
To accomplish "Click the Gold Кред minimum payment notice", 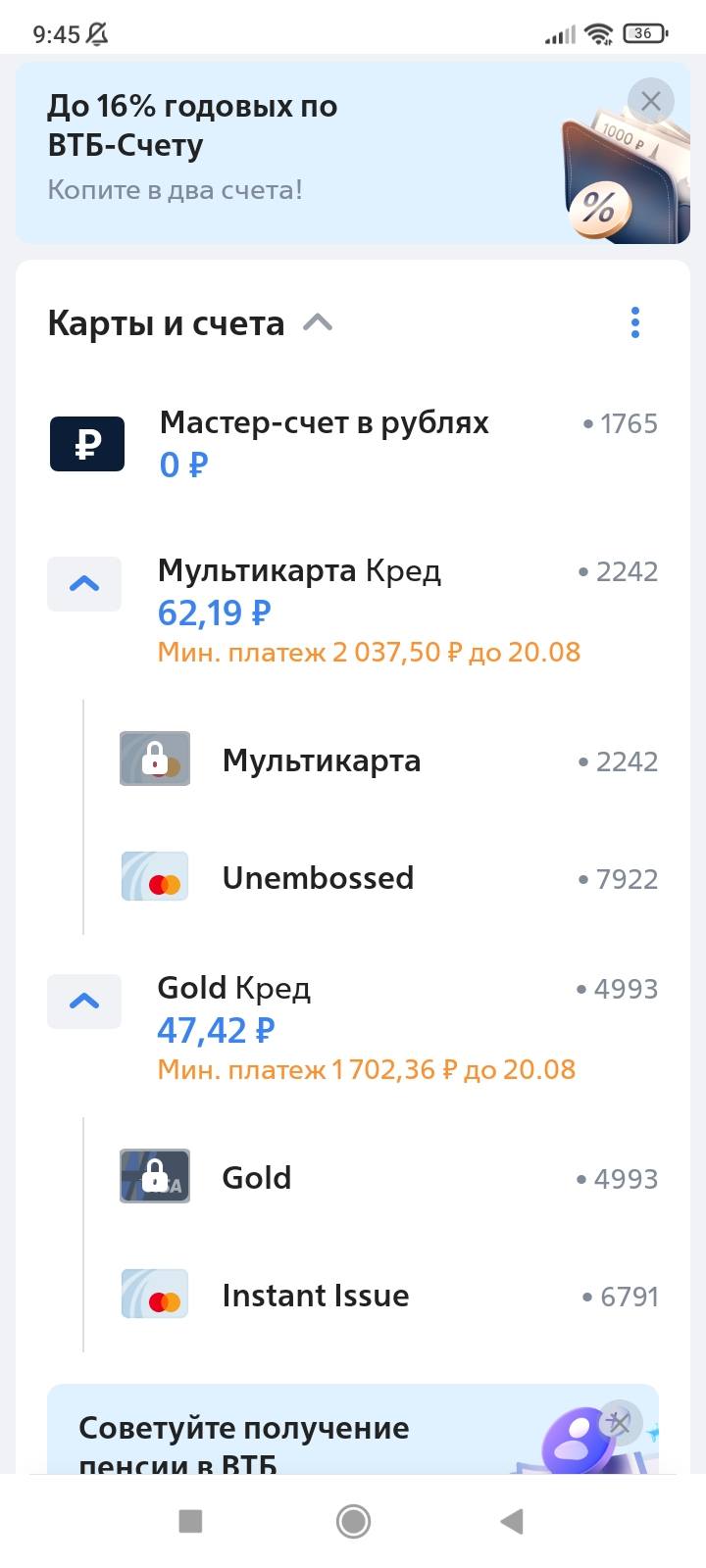I will pyautogui.click(x=366, y=1068).
